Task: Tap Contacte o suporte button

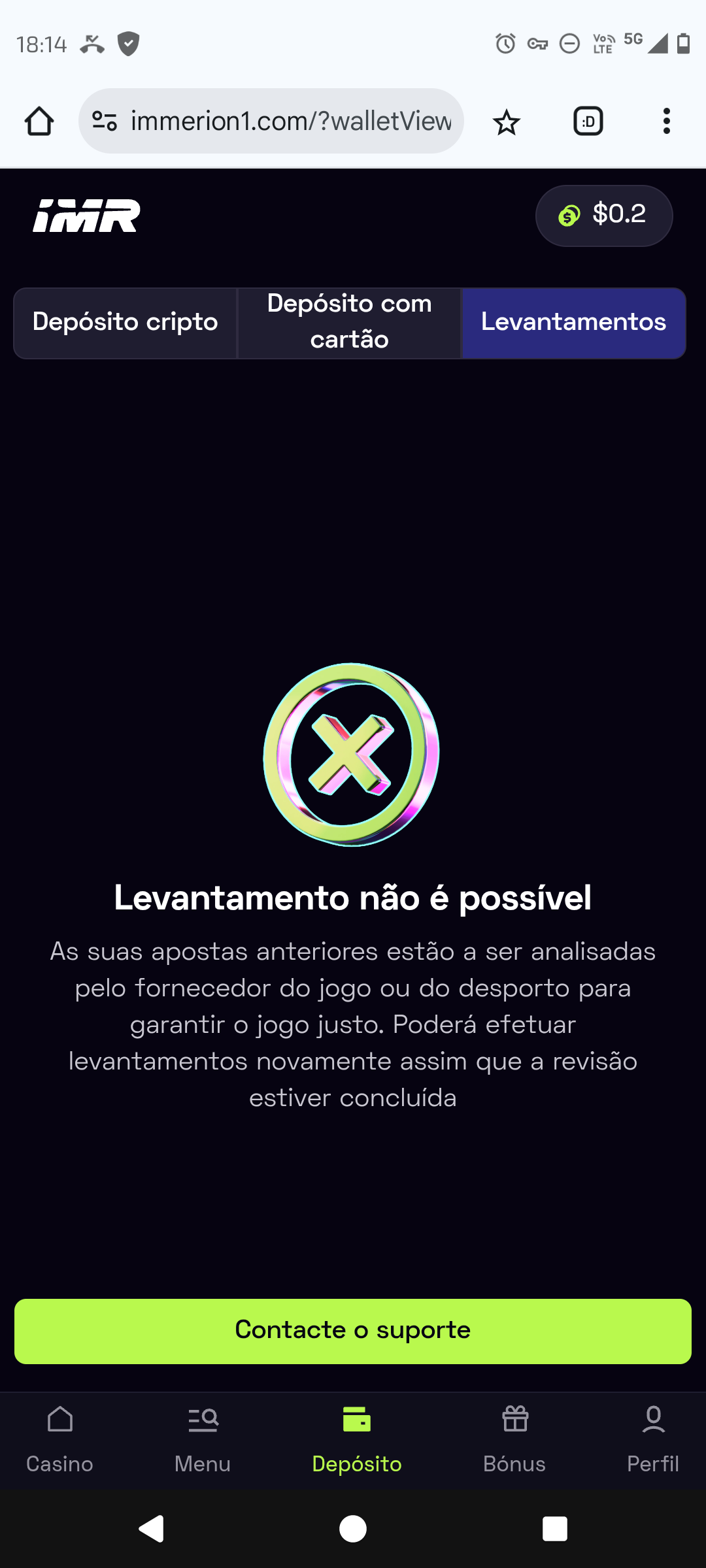Action: click(x=353, y=1331)
